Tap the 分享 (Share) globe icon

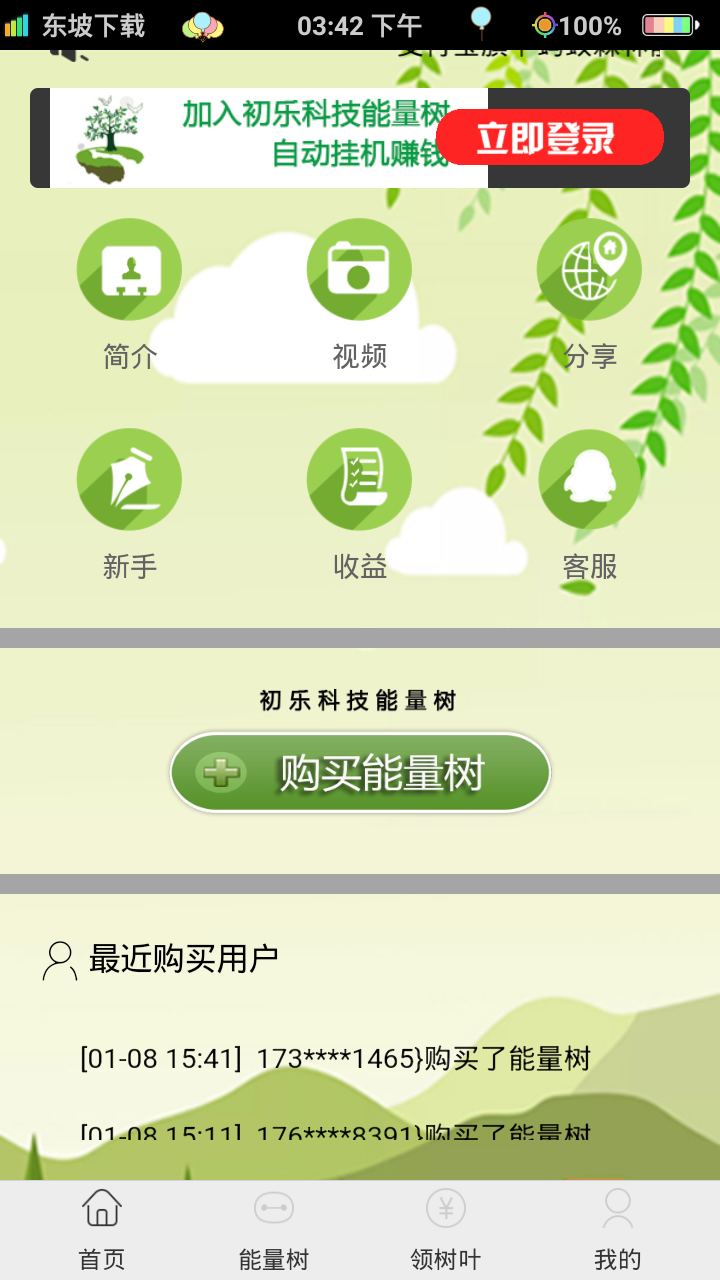(590, 268)
